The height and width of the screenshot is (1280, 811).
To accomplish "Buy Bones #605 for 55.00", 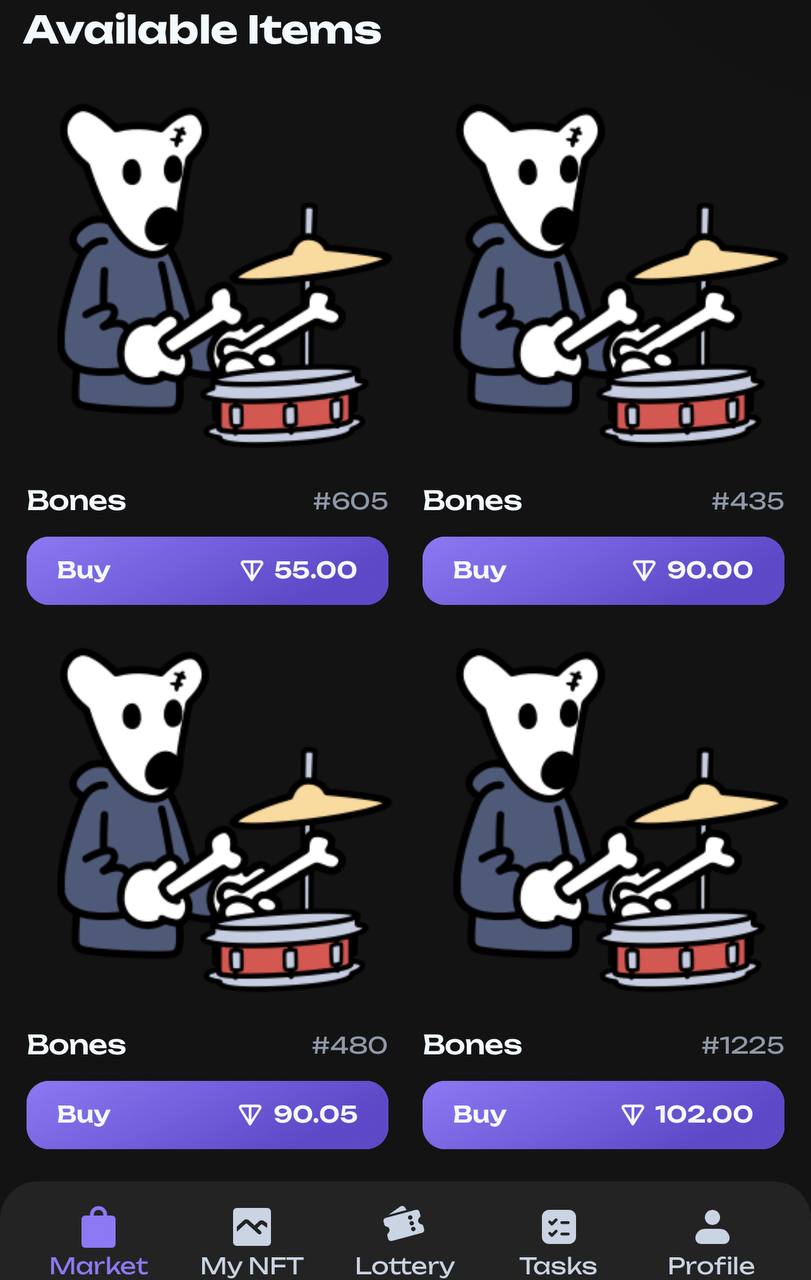I will point(207,571).
